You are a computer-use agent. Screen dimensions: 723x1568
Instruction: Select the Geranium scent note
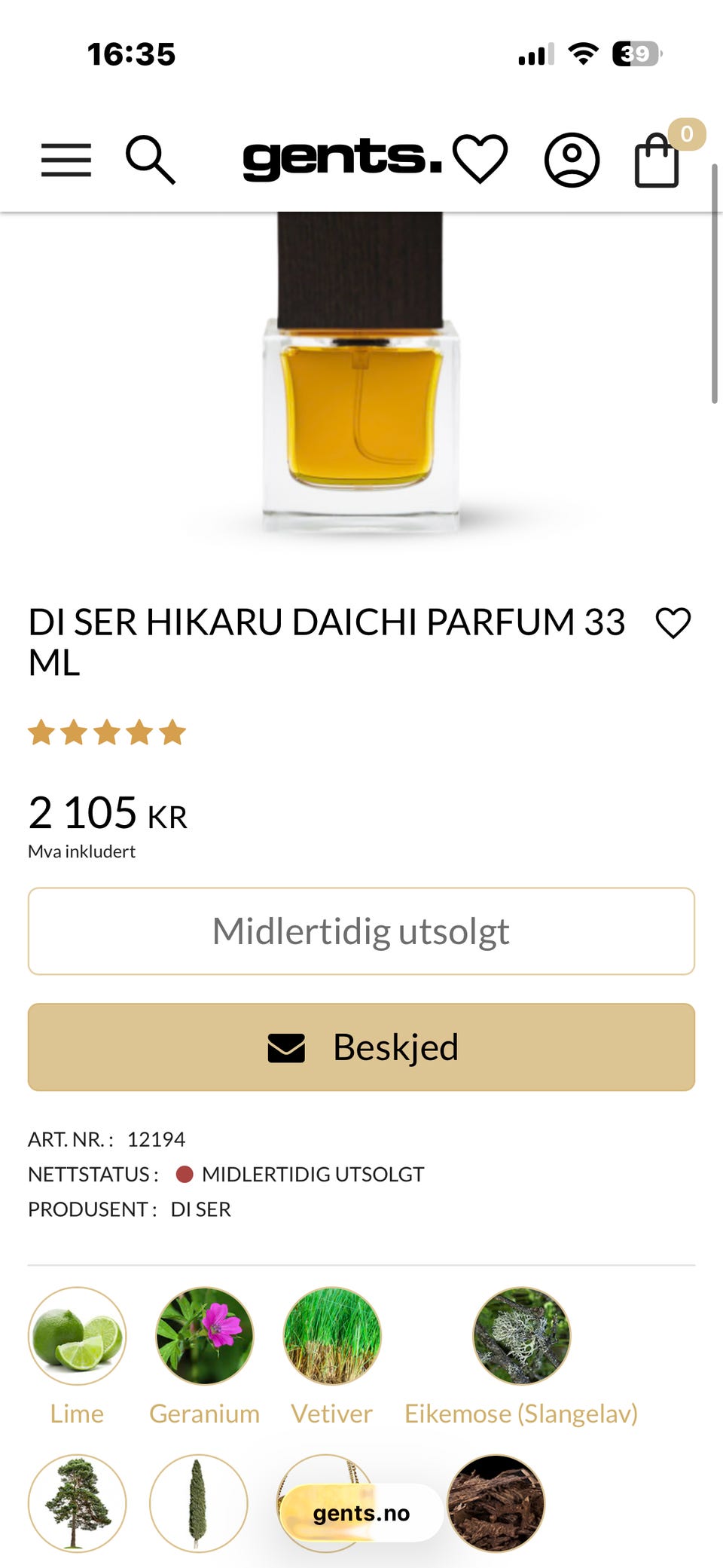tap(205, 1336)
